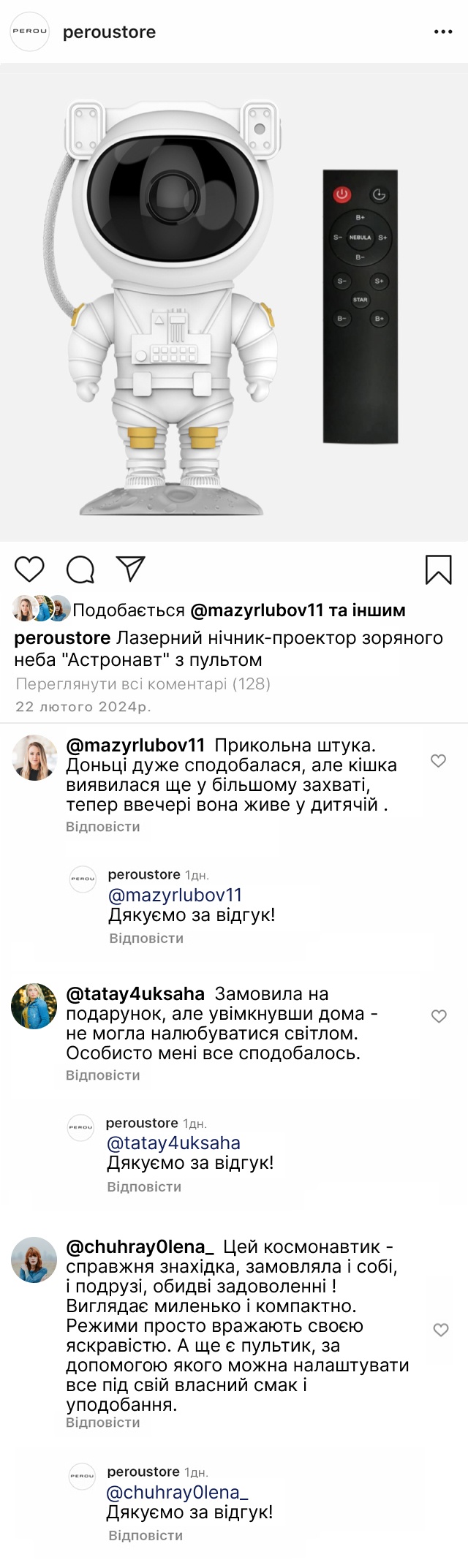This screenshot has width=468, height=1568.
Task: Like the comment by @tatay4uksaha
Action: pyautogui.click(x=438, y=1016)
